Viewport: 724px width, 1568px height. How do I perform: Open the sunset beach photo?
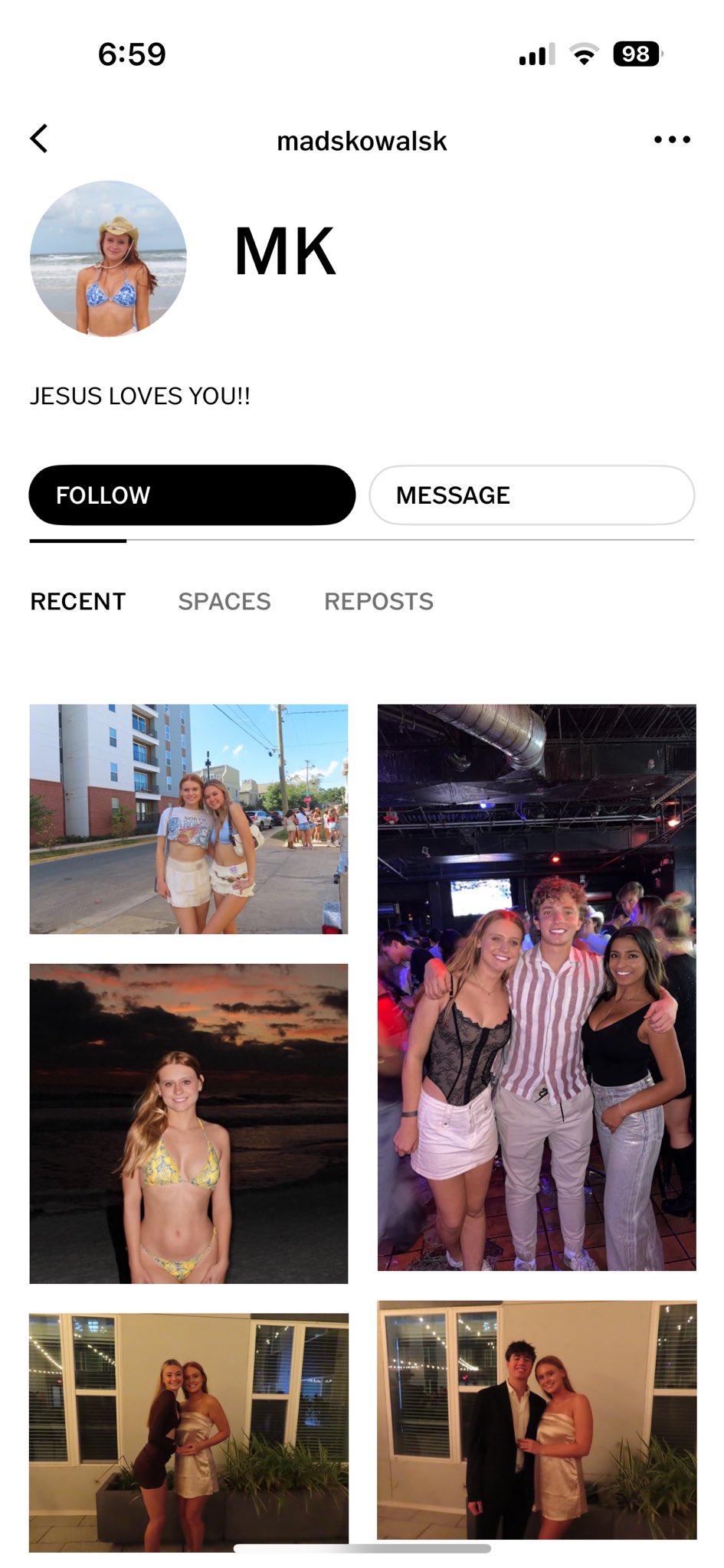point(188,1123)
